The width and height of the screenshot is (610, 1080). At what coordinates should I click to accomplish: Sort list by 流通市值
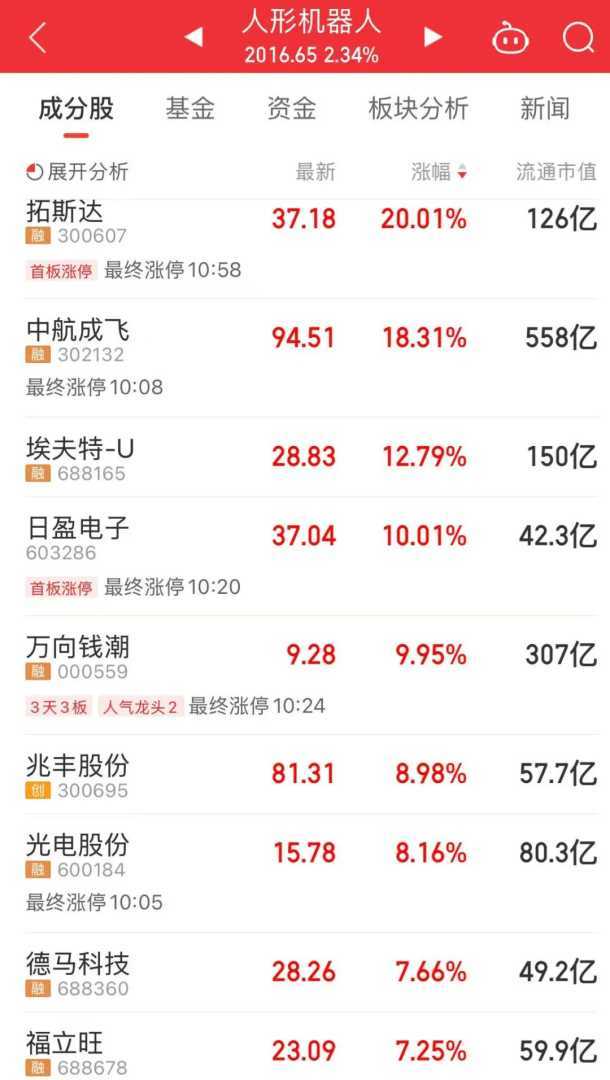555,172
